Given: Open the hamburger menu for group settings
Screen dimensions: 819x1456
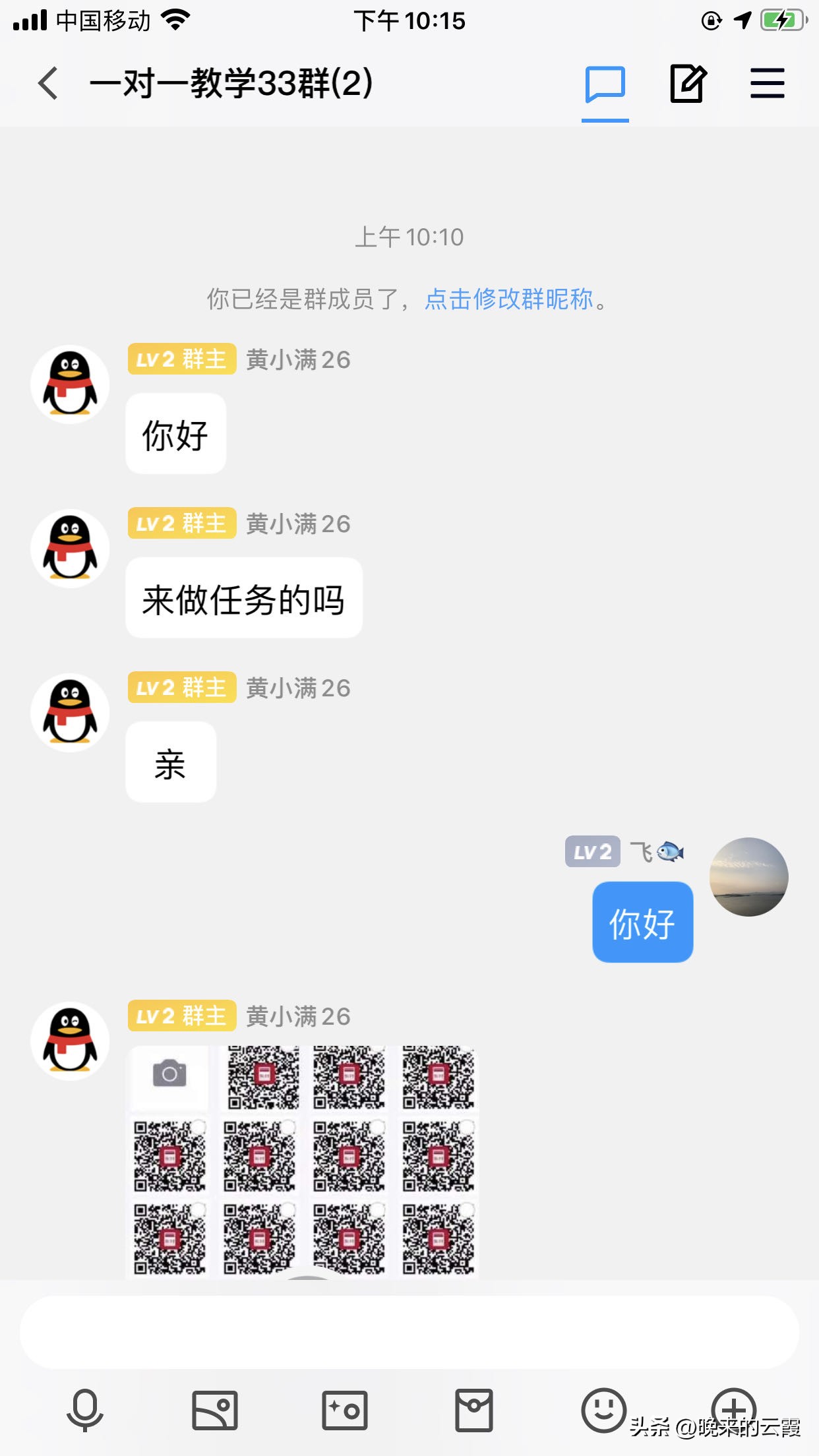Looking at the screenshot, I should pos(767,84).
